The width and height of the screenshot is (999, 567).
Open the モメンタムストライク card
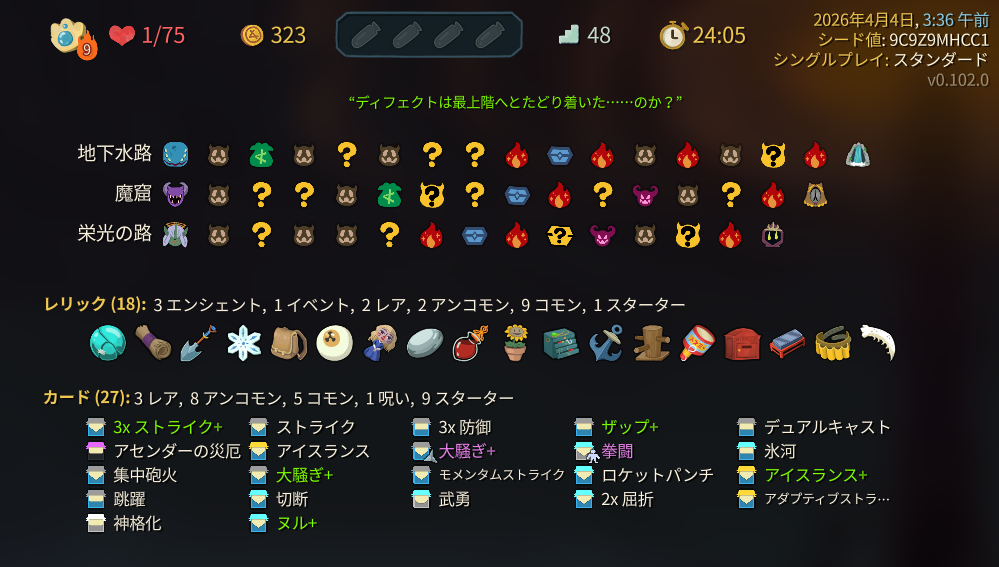click(x=501, y=475)
